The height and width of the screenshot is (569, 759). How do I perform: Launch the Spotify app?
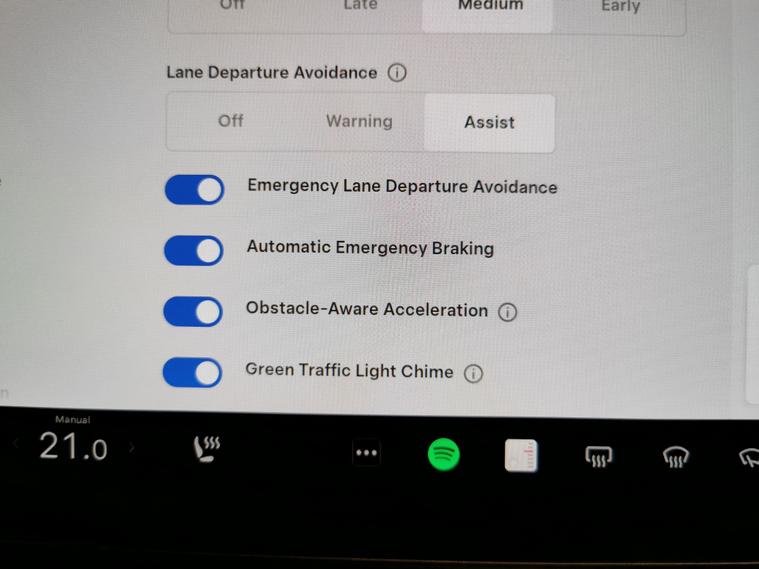click(444, 455)
